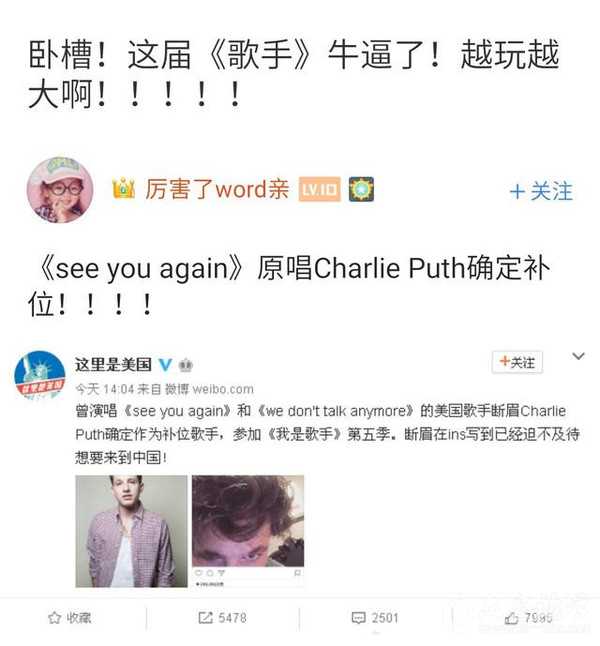Repost this post showing 5478 reposts
This screenshot has width=600, height=646.
(222, 618)
